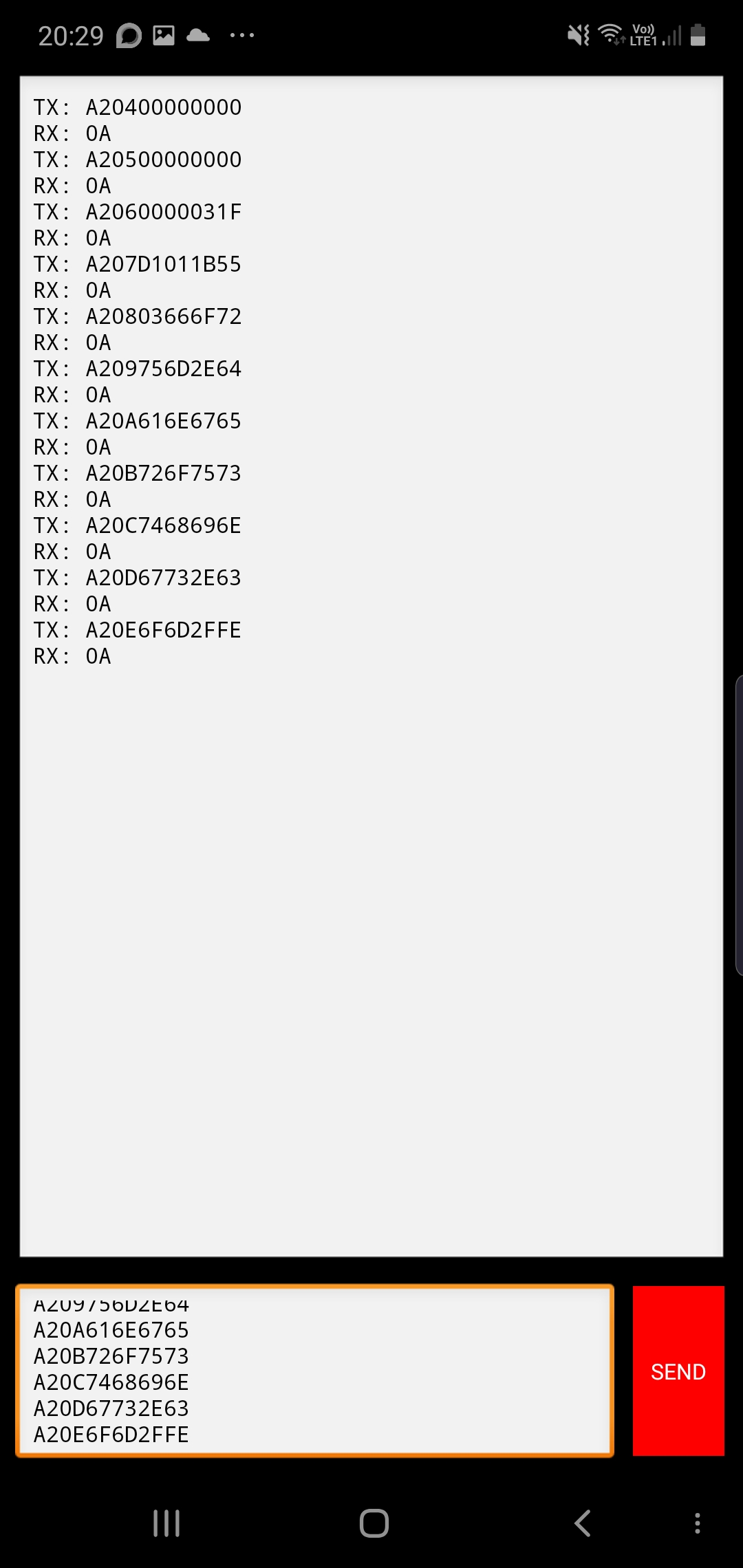
Task: Focus the hex command input field
Action: click(x=315, y=1371)
